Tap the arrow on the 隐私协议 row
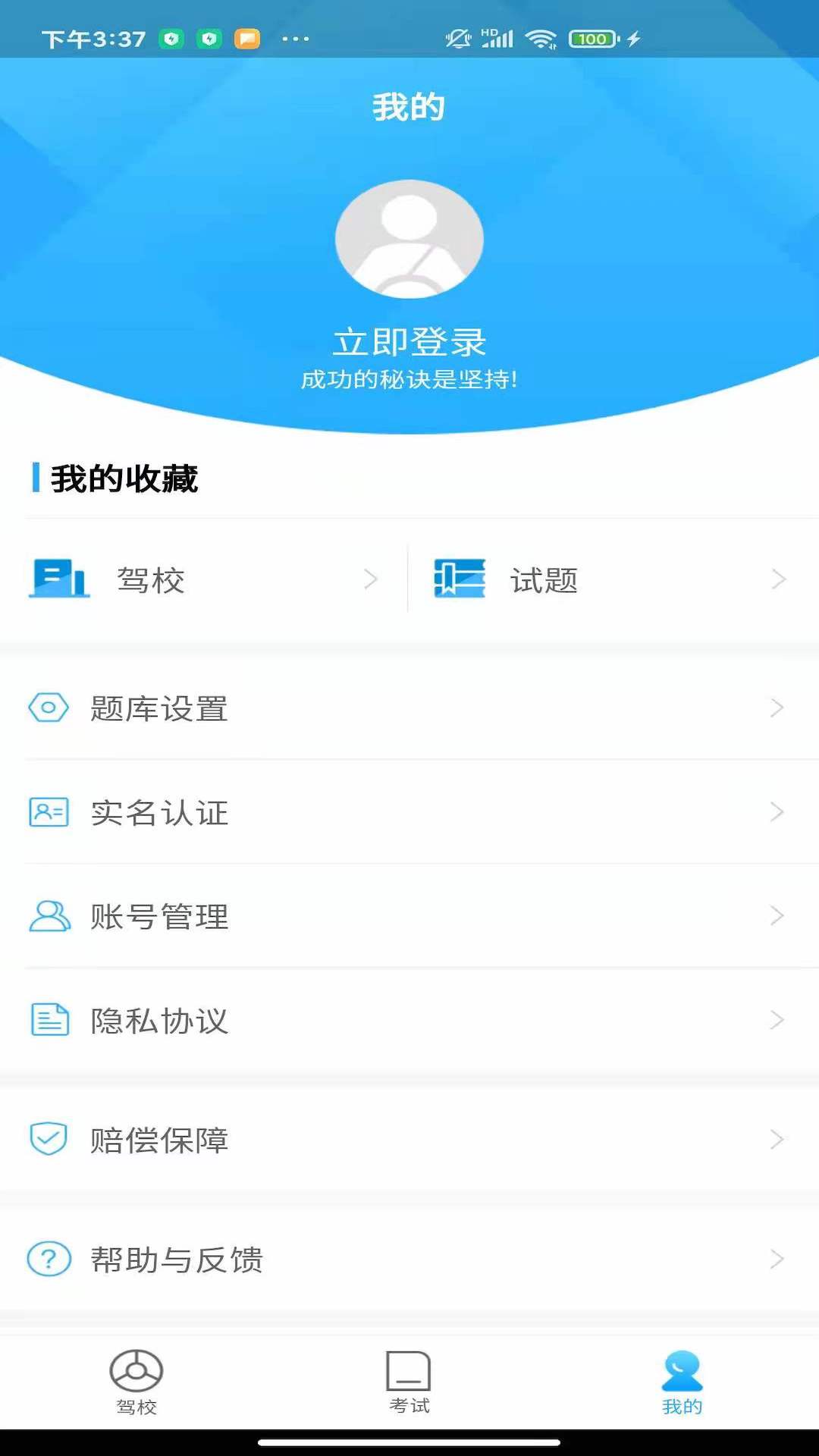Screen dimensions: 819x1456 pyautogui.click(x=778, y=1021)
